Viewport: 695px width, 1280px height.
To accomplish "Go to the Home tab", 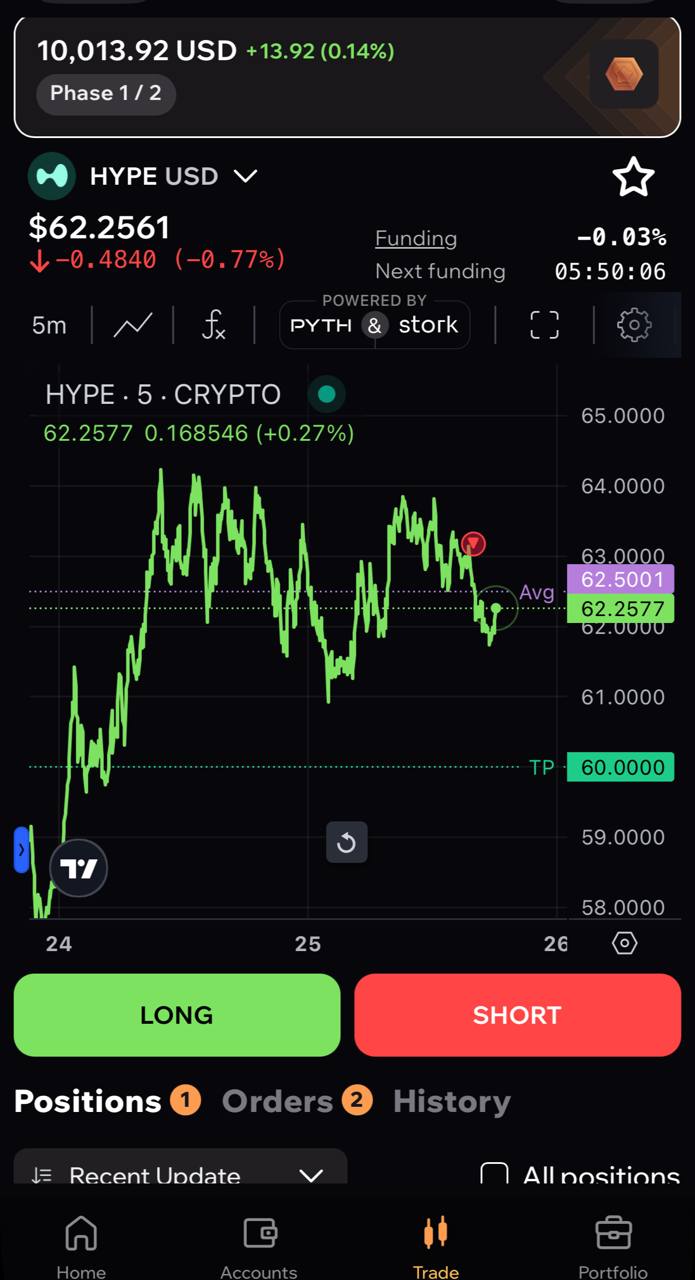I will (81, 1246).
